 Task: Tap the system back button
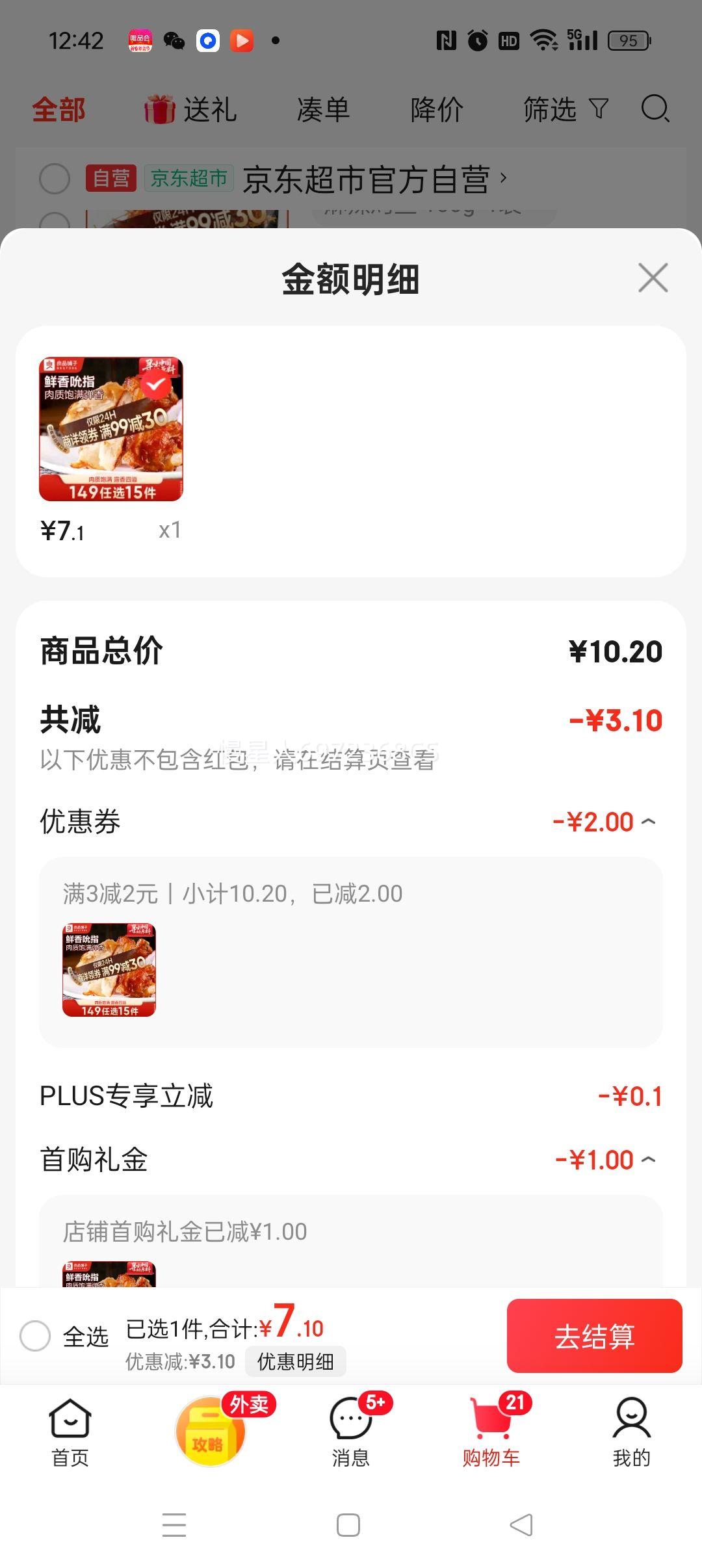521,1525
